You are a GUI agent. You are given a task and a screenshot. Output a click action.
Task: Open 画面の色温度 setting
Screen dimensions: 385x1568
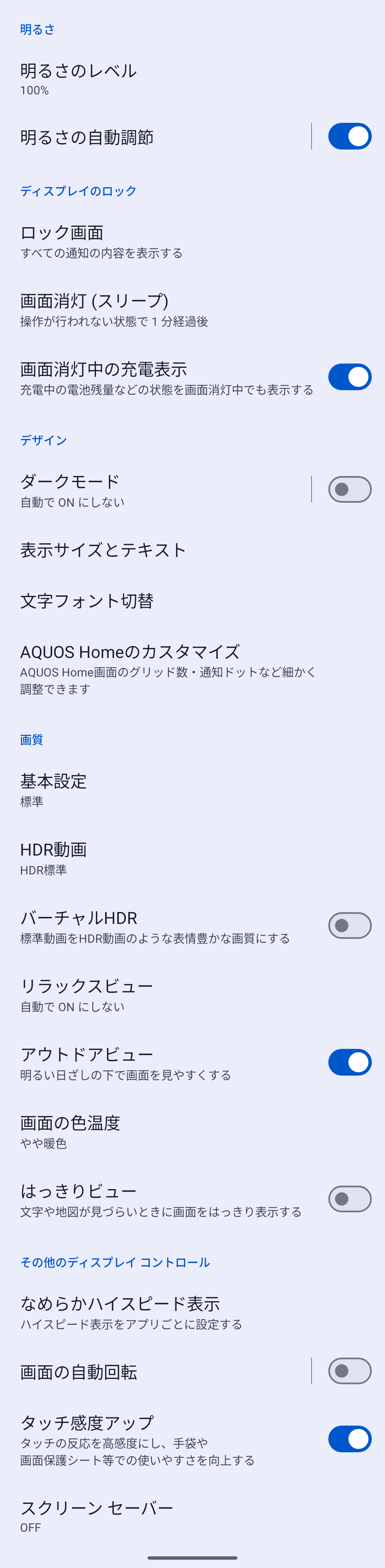click(x=70, y=1131)
